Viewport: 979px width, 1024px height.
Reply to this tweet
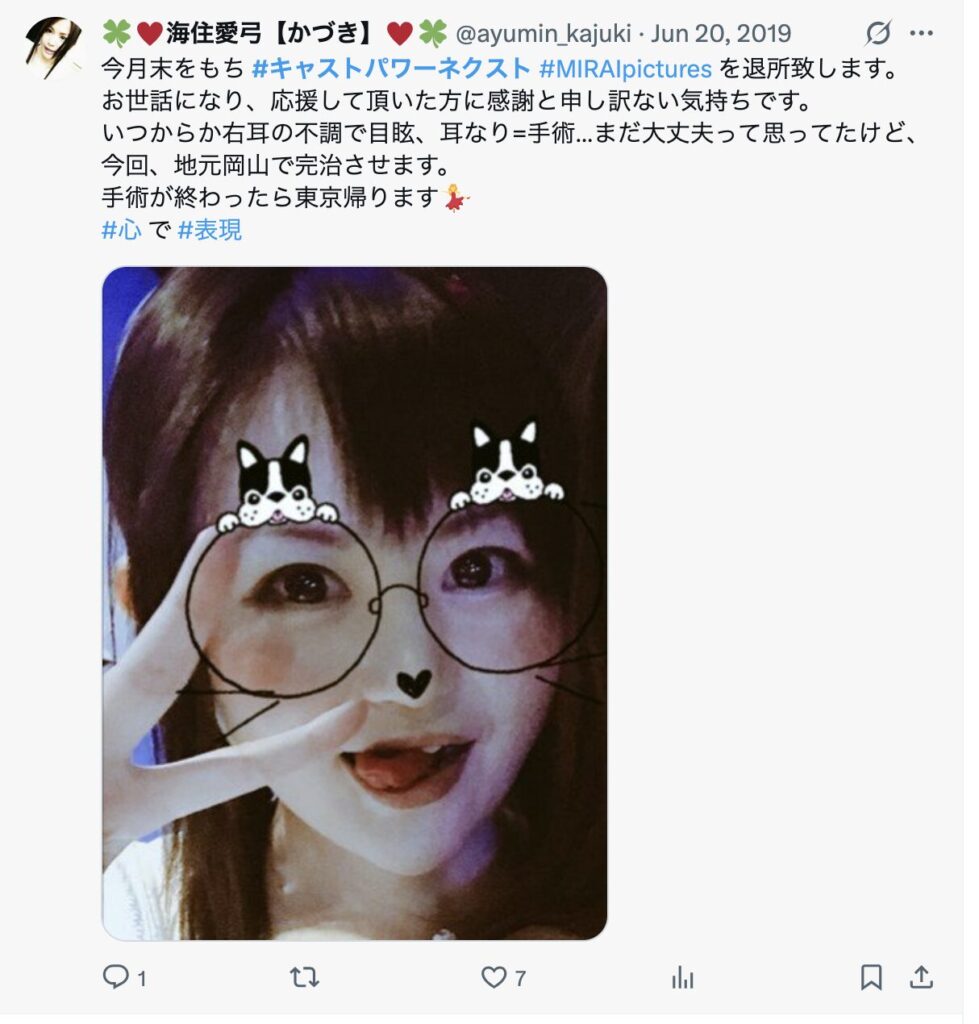point(116,977)
